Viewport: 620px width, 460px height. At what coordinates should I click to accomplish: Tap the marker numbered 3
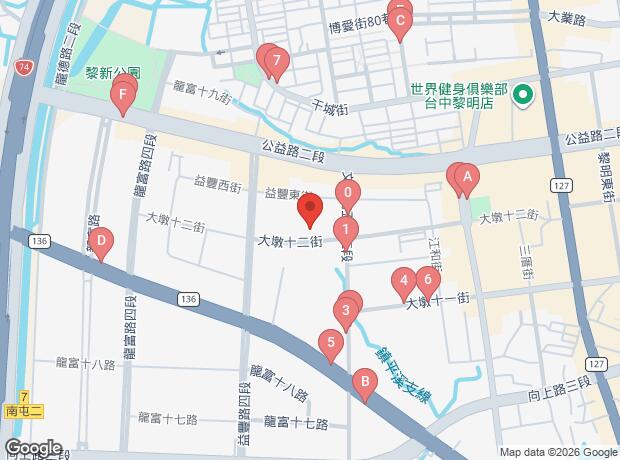tap(346, 312)
